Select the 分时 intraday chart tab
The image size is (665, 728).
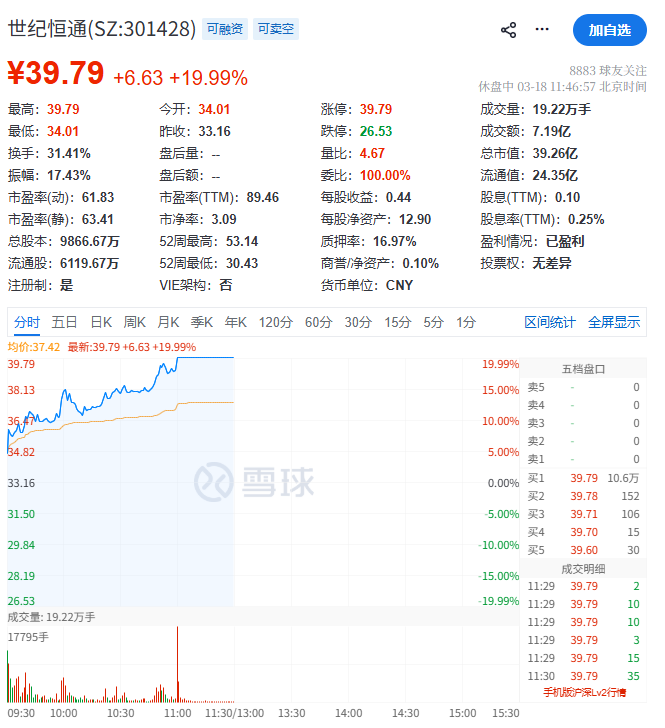[27, 322]
